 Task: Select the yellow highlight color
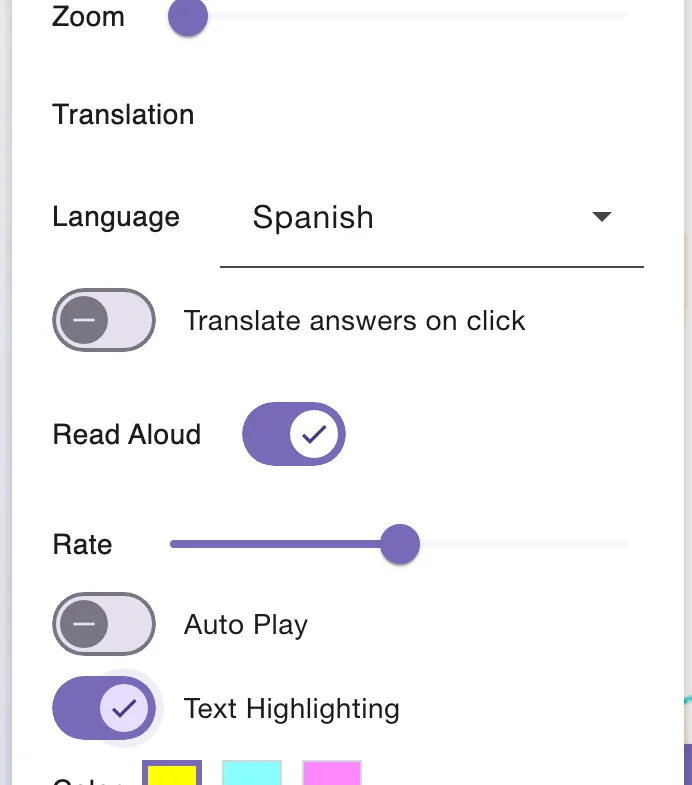(172, 772)
